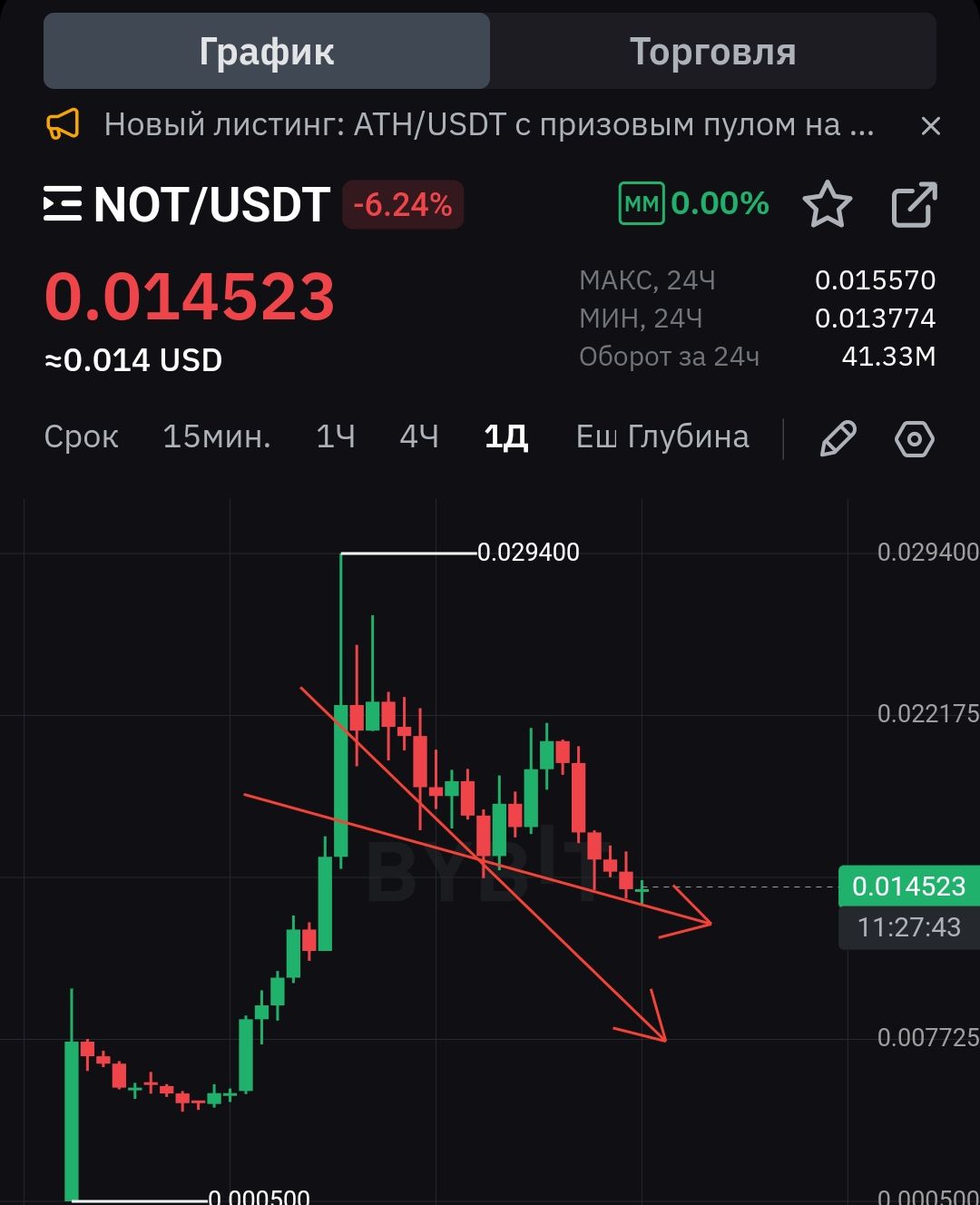Select the 1Д chart interval
Image resolution: width=980 pixels, height=1205 pixels.
tap(505, 437)
